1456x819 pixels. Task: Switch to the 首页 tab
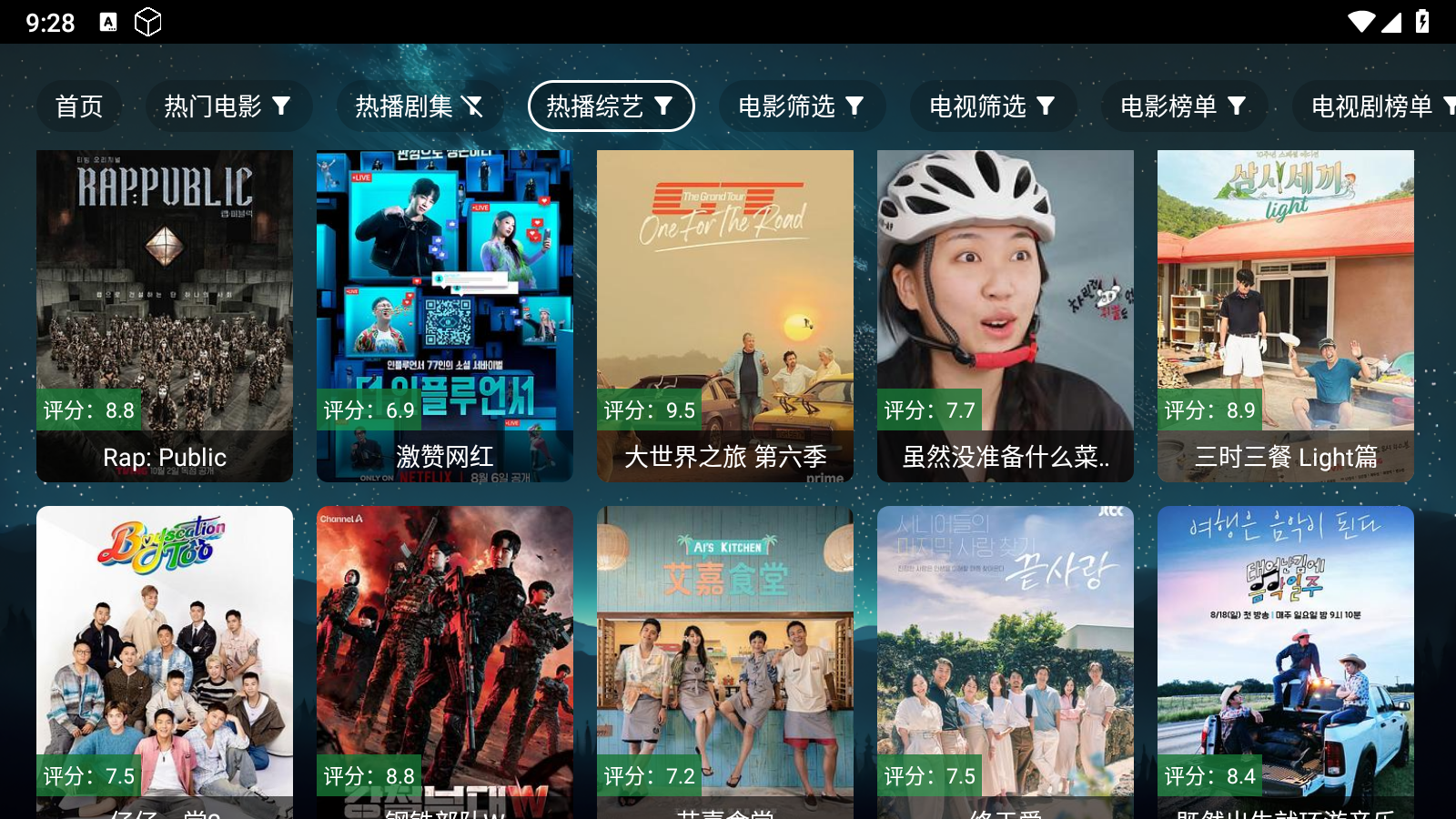pyautogui.click(x=79, y=106)
